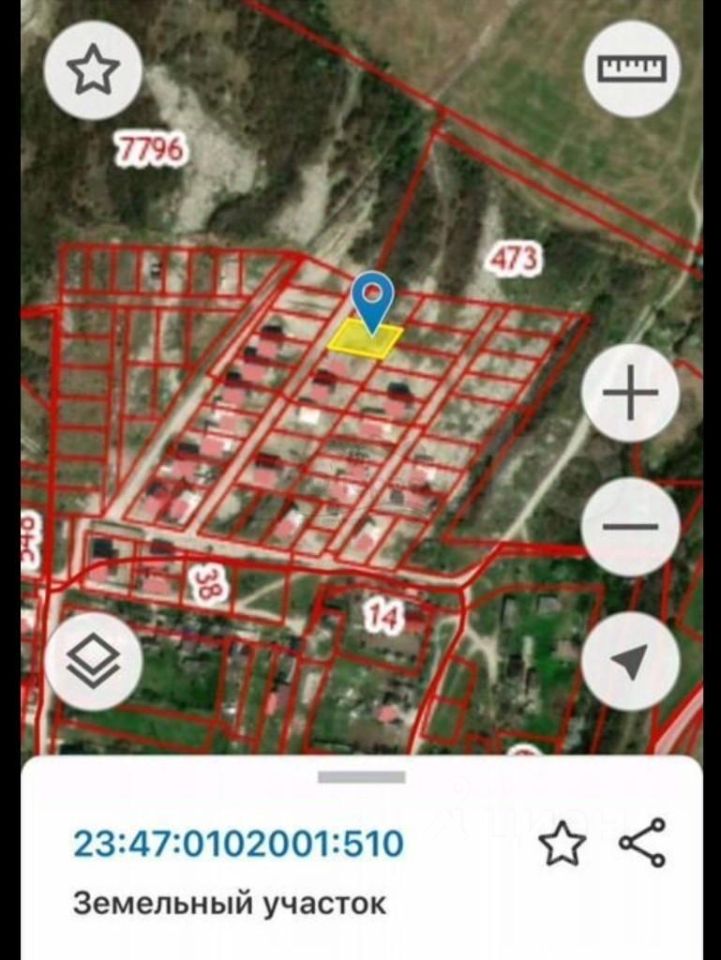721x960 pixels.
Task: Open cadastral number 23:47:0102001:510 details
Action: point(238,843)
